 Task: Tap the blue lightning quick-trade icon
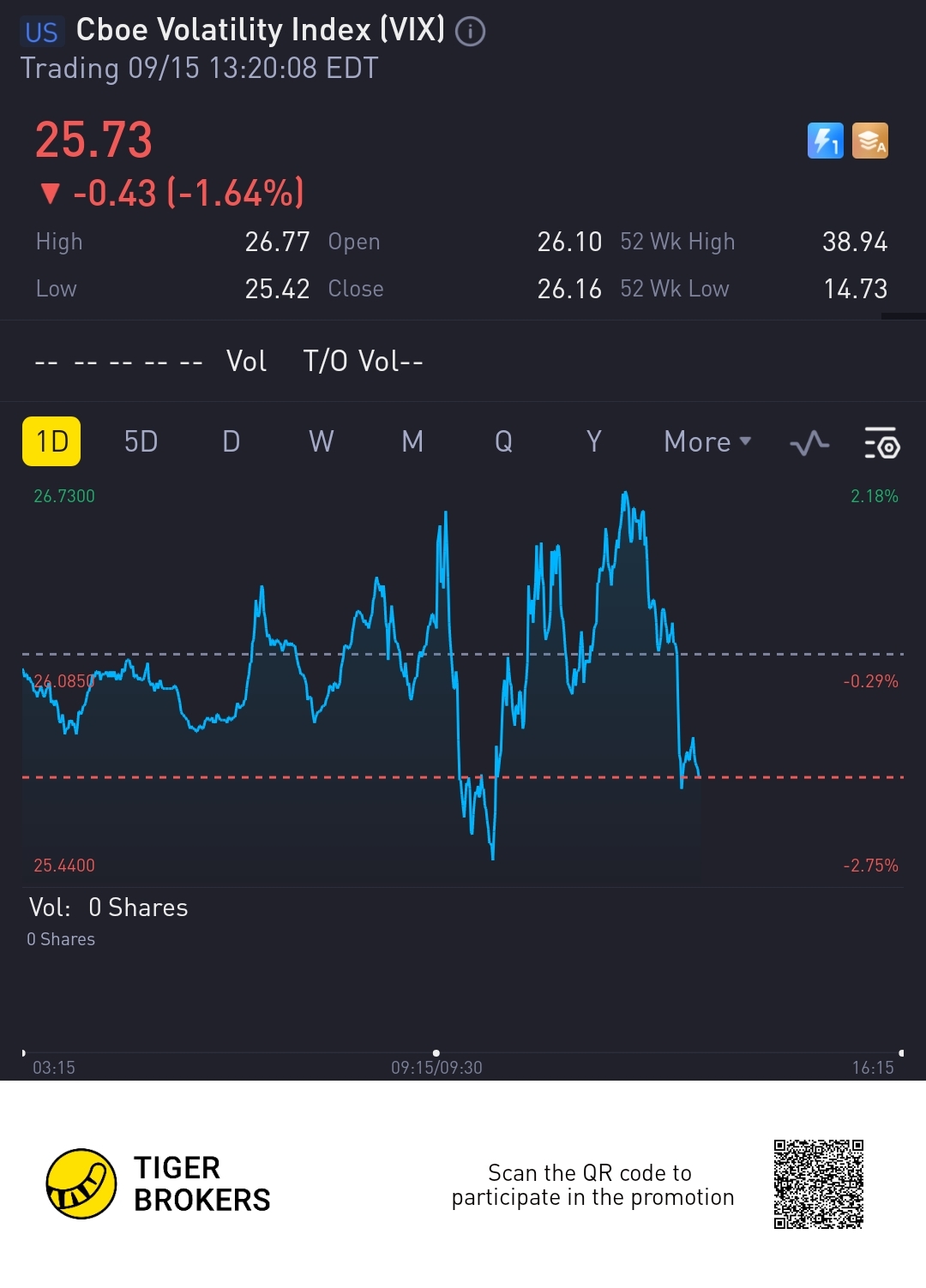825,141
